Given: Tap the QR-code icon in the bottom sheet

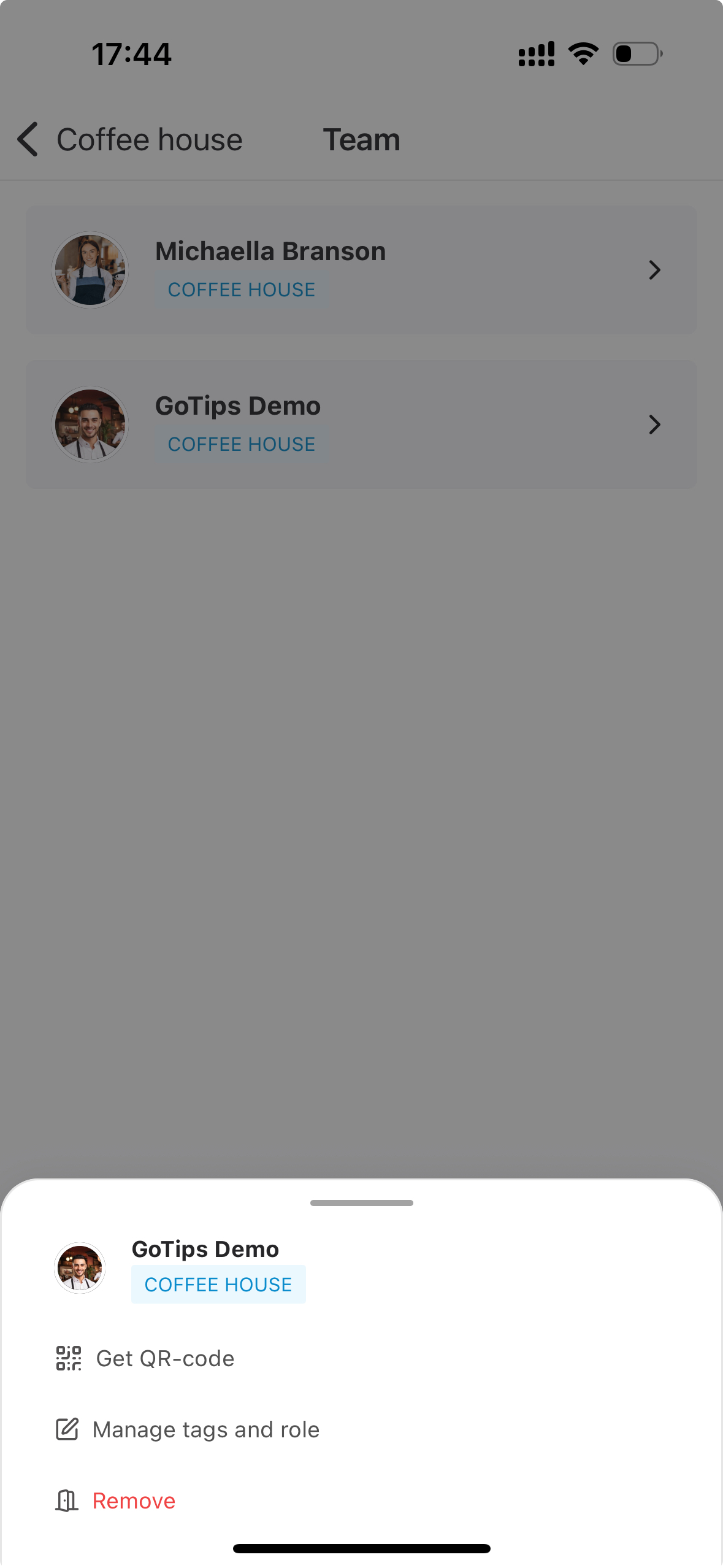Looking at the screenshot, I should point(67,1358).
